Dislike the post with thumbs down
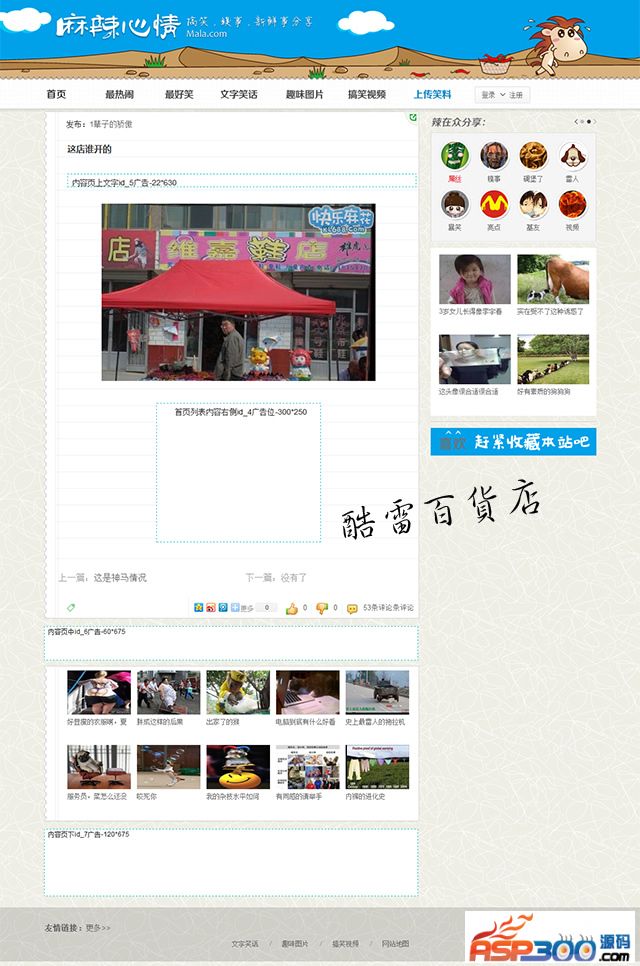 (x=322, y=608)
